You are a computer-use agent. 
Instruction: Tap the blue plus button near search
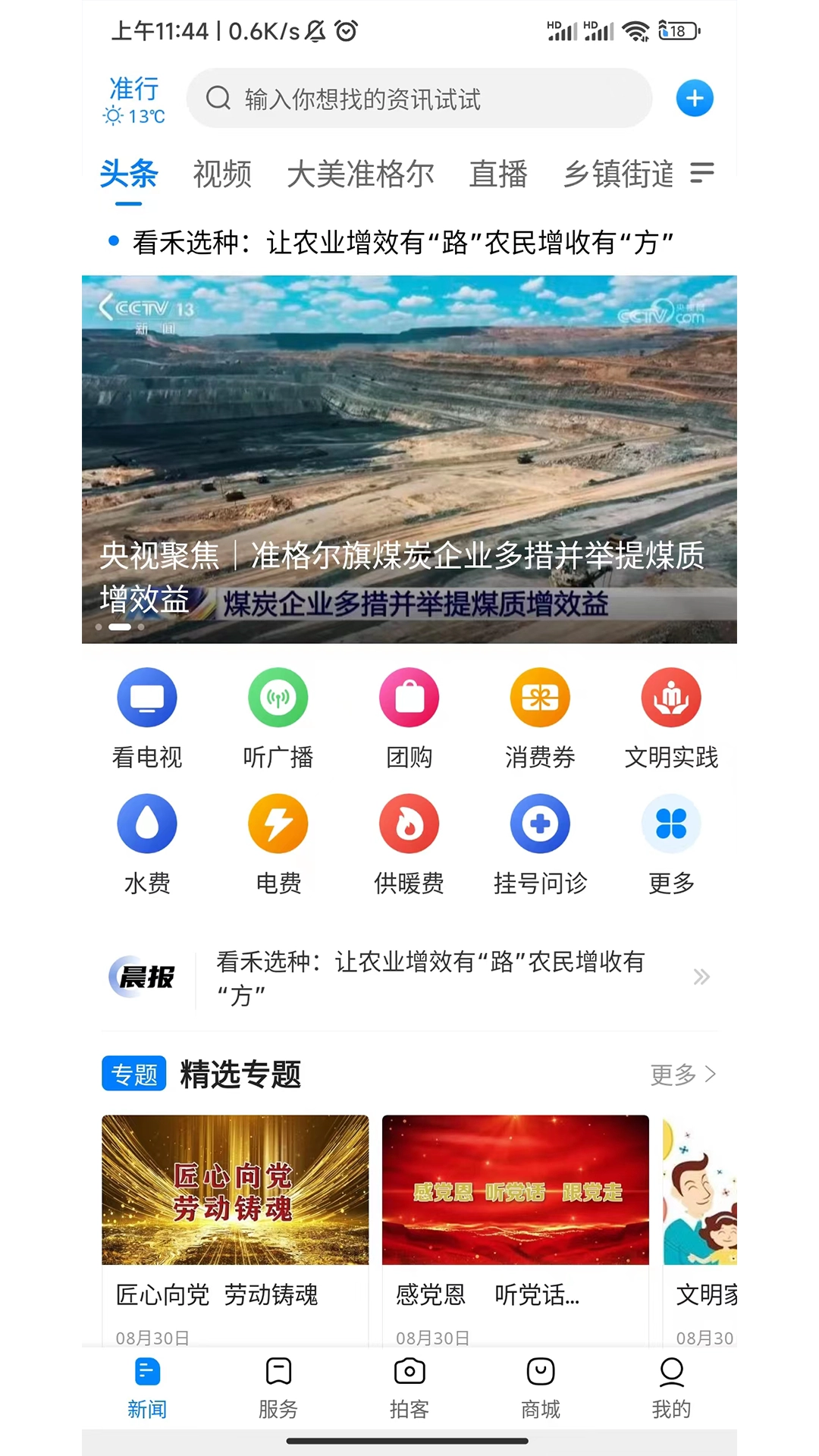[x=694, y=98]
